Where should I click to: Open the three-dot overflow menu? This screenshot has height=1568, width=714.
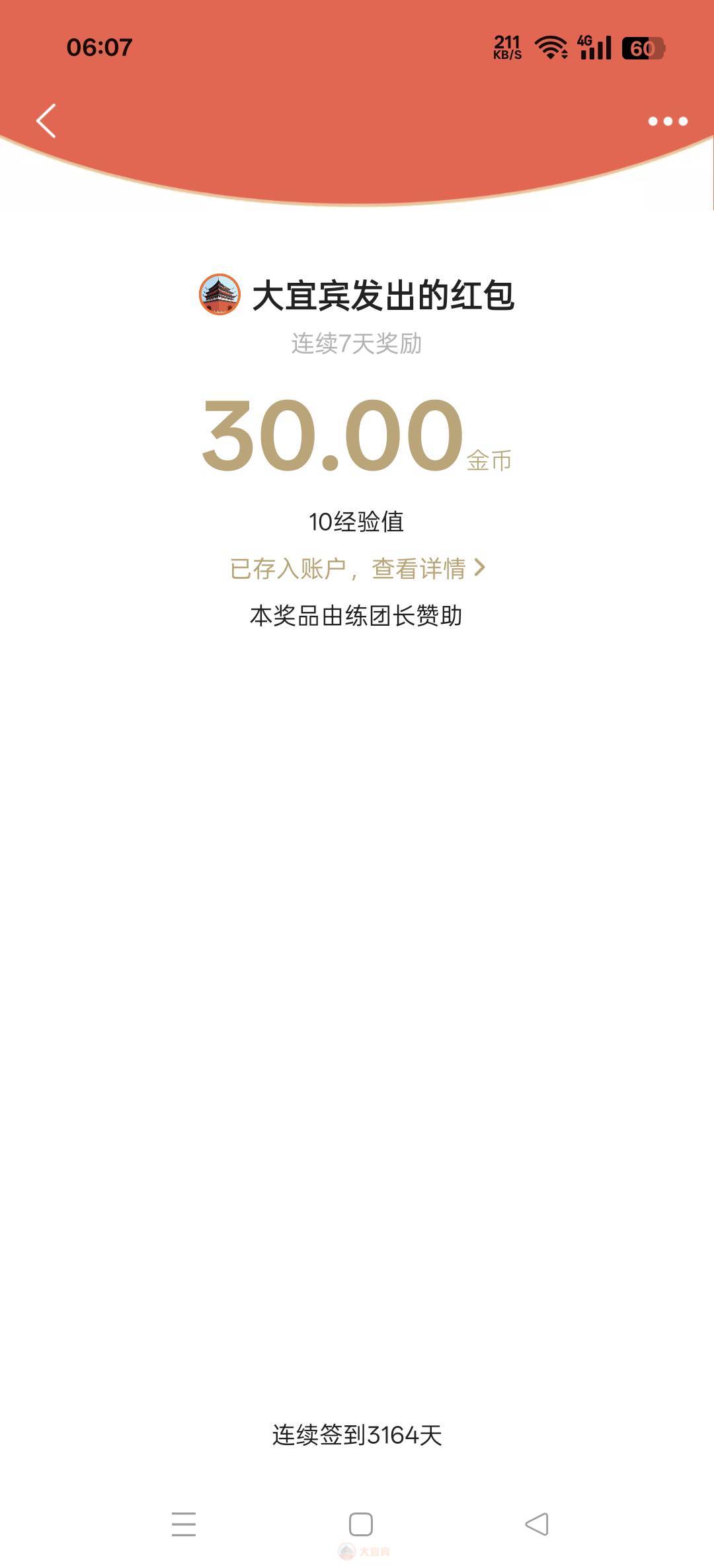tap(667, 121)
